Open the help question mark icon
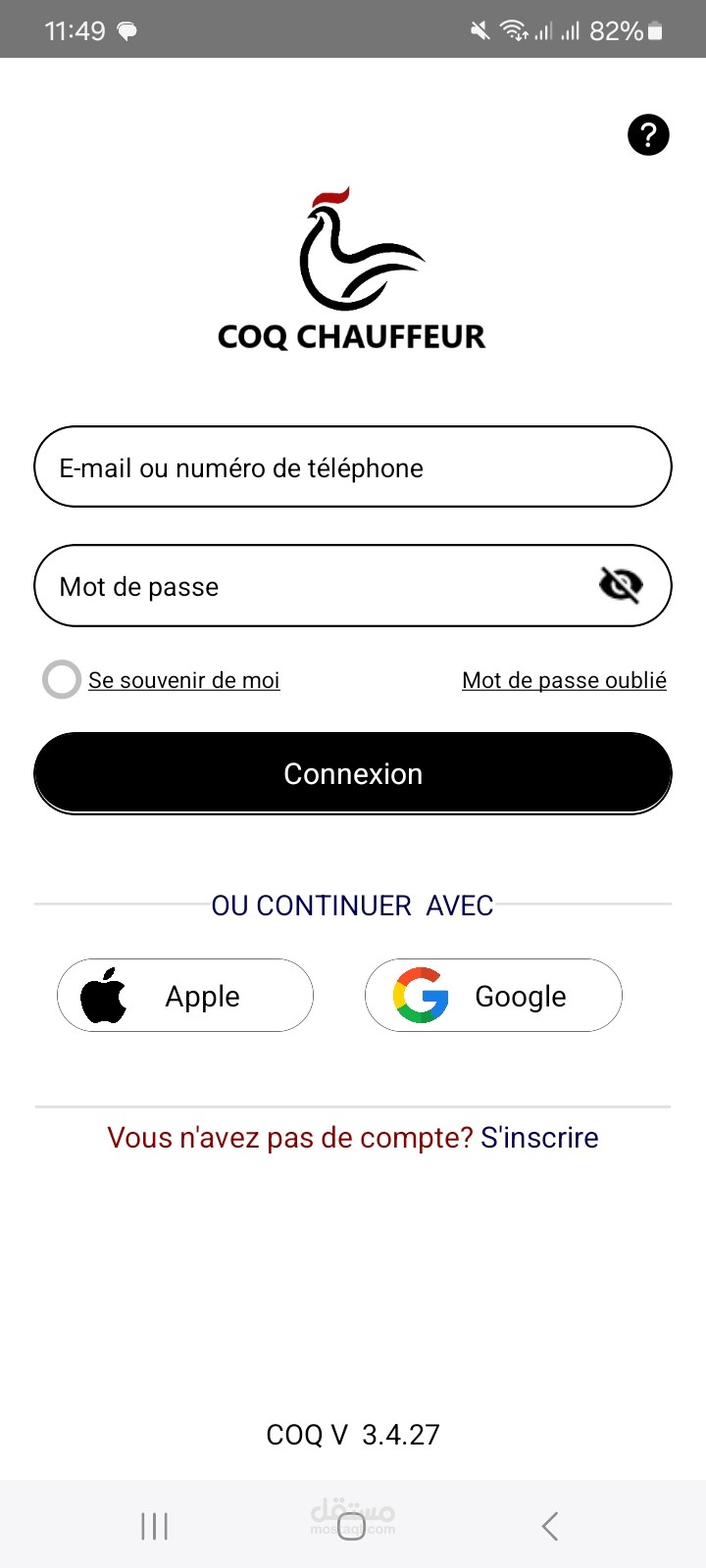This screenshot has height=1568, width=706. (648, 135)
